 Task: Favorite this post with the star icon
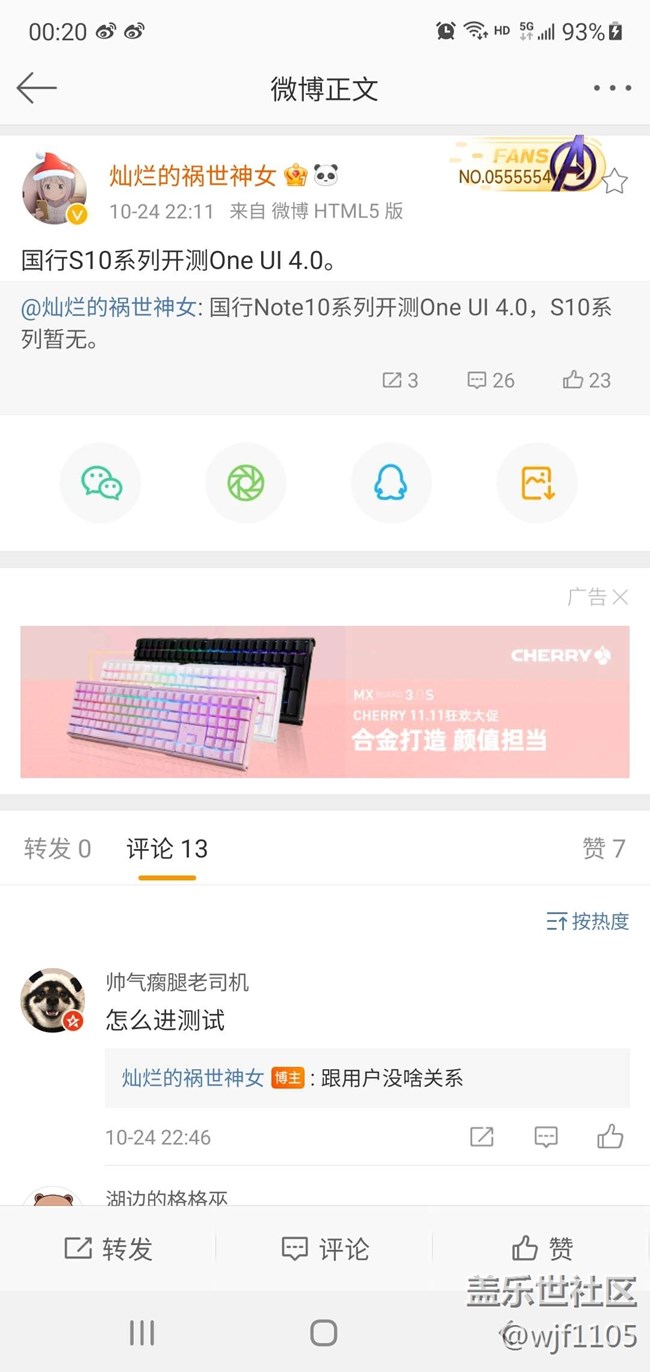click(x=615, y=182)
